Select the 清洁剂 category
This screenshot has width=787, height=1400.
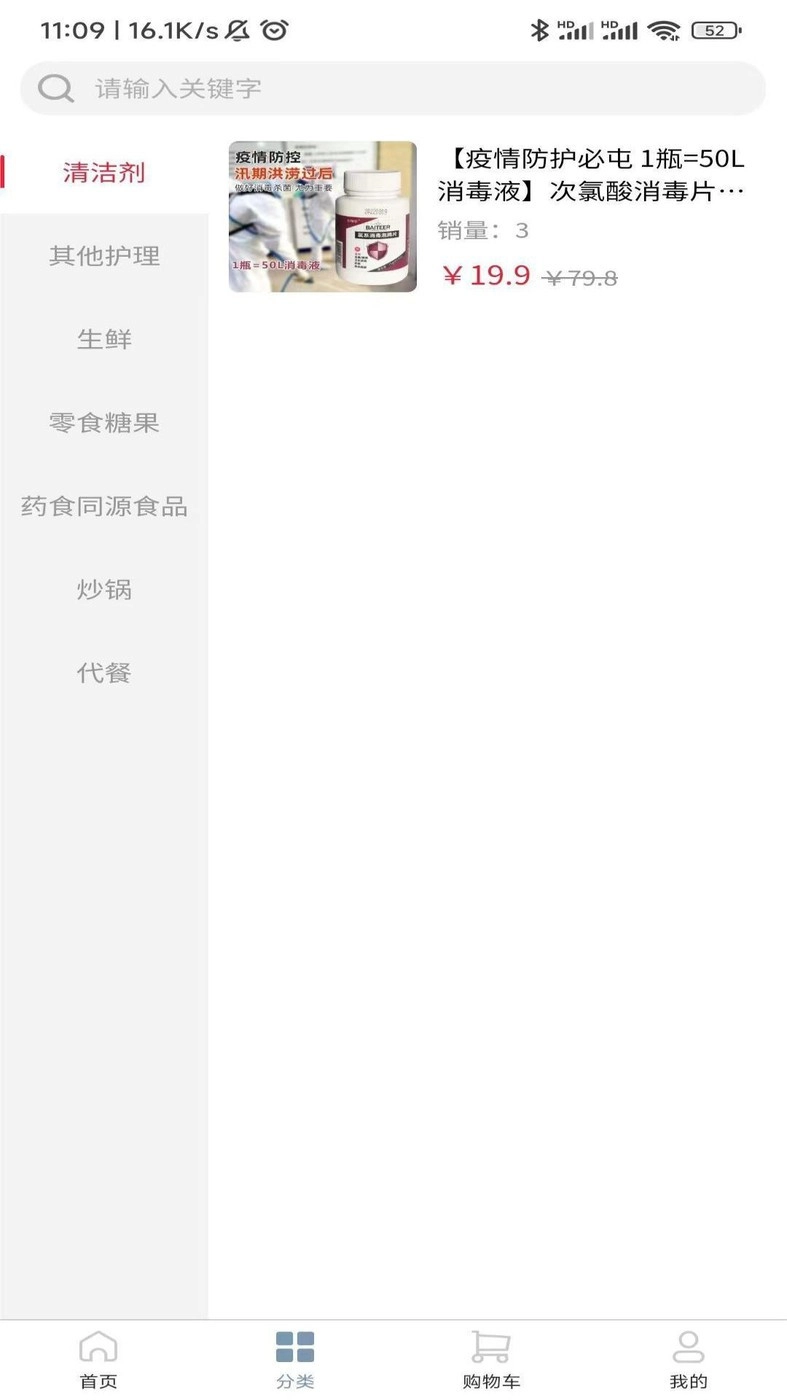[x=104, y=172]
